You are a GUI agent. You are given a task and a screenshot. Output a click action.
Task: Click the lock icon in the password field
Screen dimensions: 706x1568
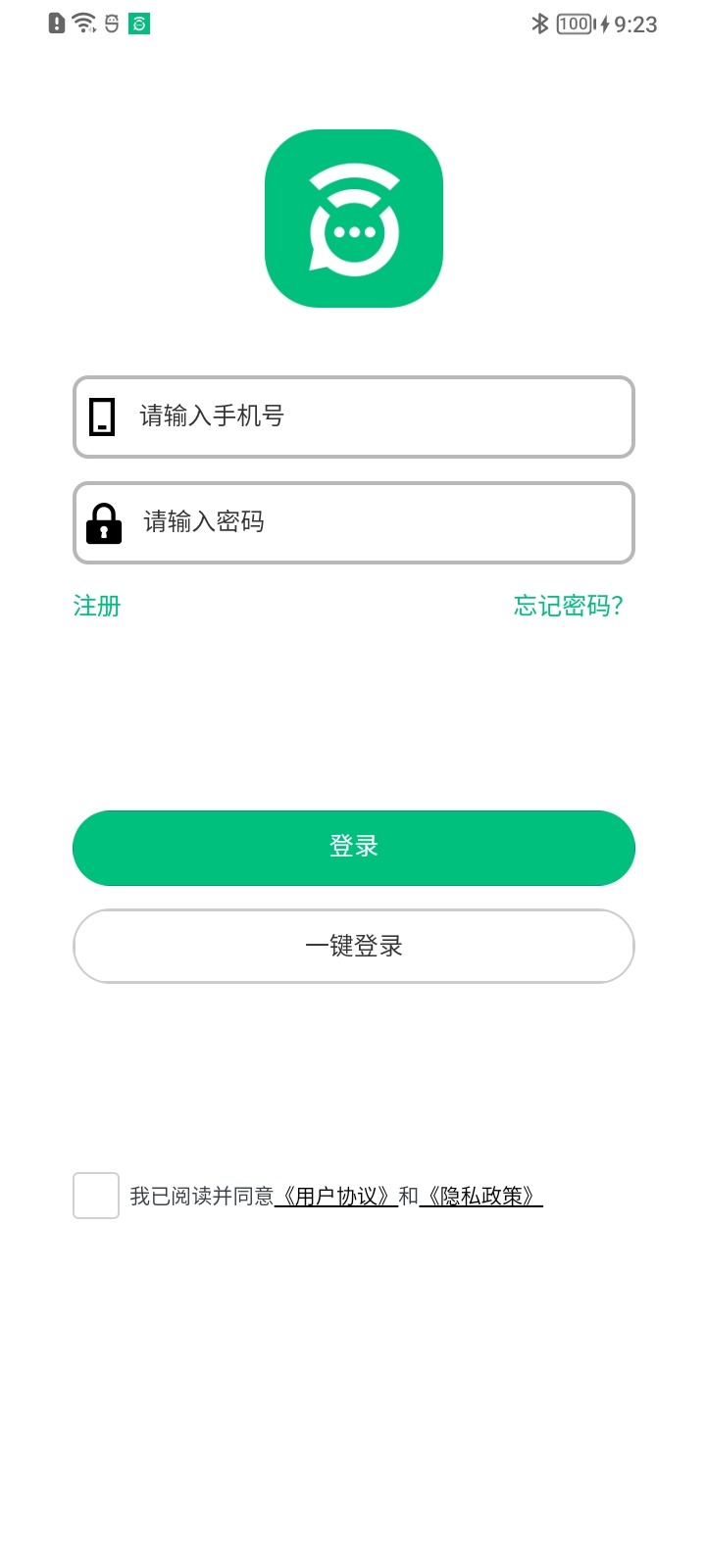[x=104, y=522]
